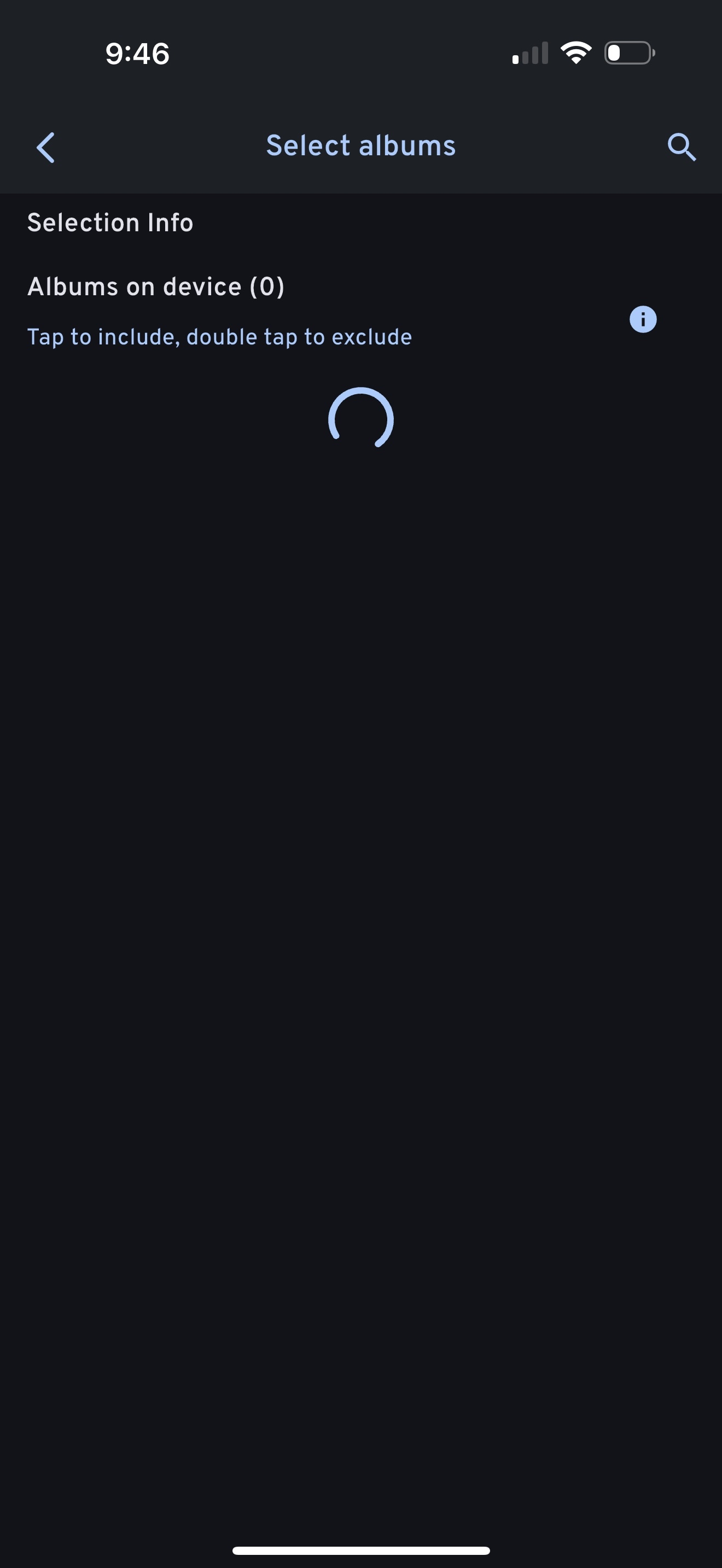Go back from Select albums
Viewport: 722px width, 1568px height.
pos(45,147)
